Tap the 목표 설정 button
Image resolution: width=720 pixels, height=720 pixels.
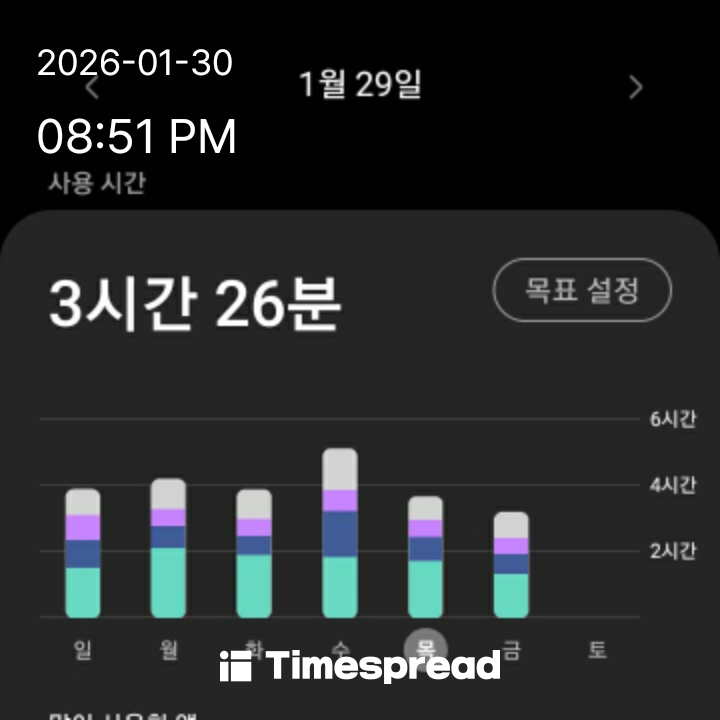[582, 291]
